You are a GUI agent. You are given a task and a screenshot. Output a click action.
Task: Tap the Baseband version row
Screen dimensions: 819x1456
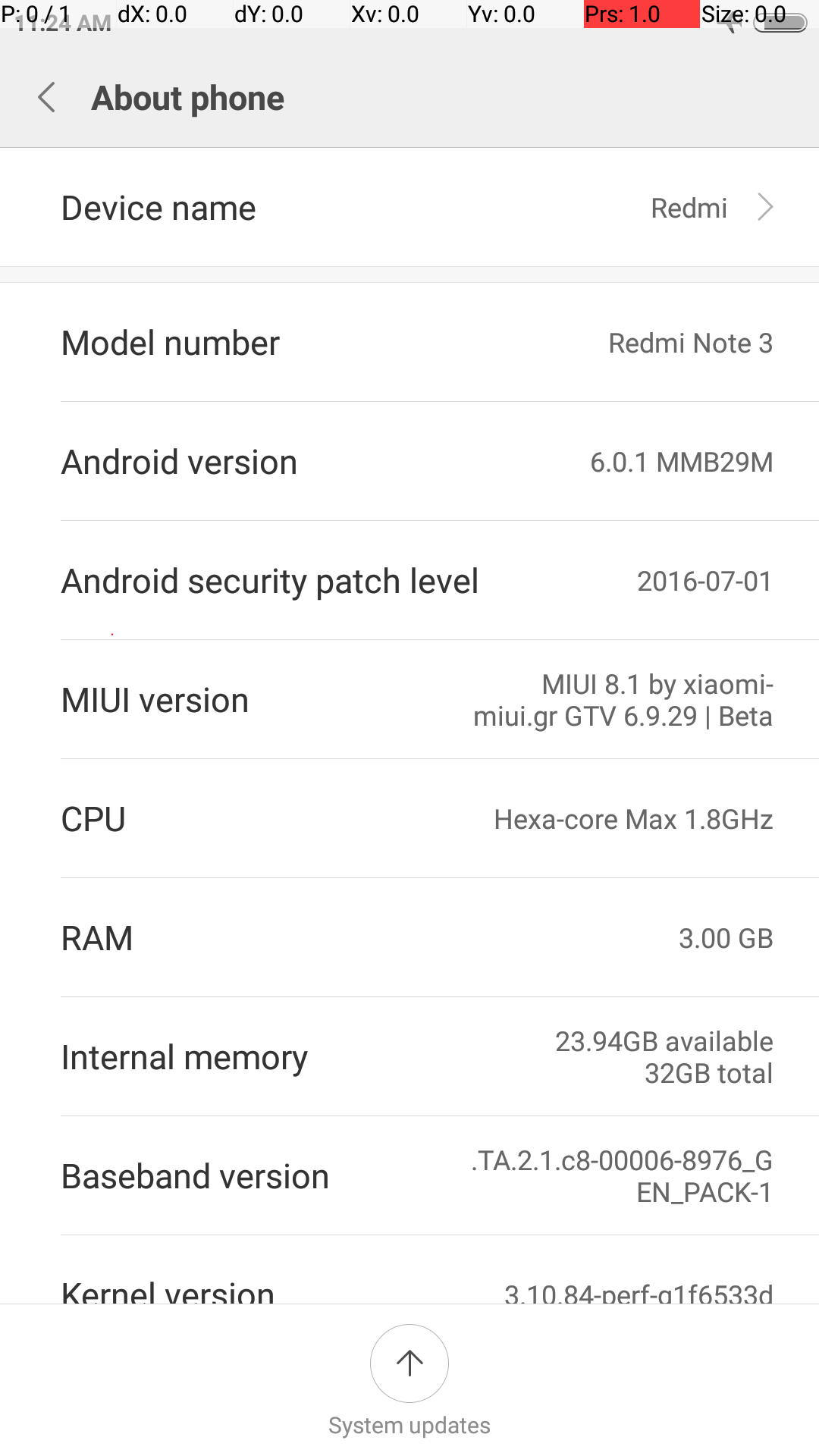point(409,1176)
